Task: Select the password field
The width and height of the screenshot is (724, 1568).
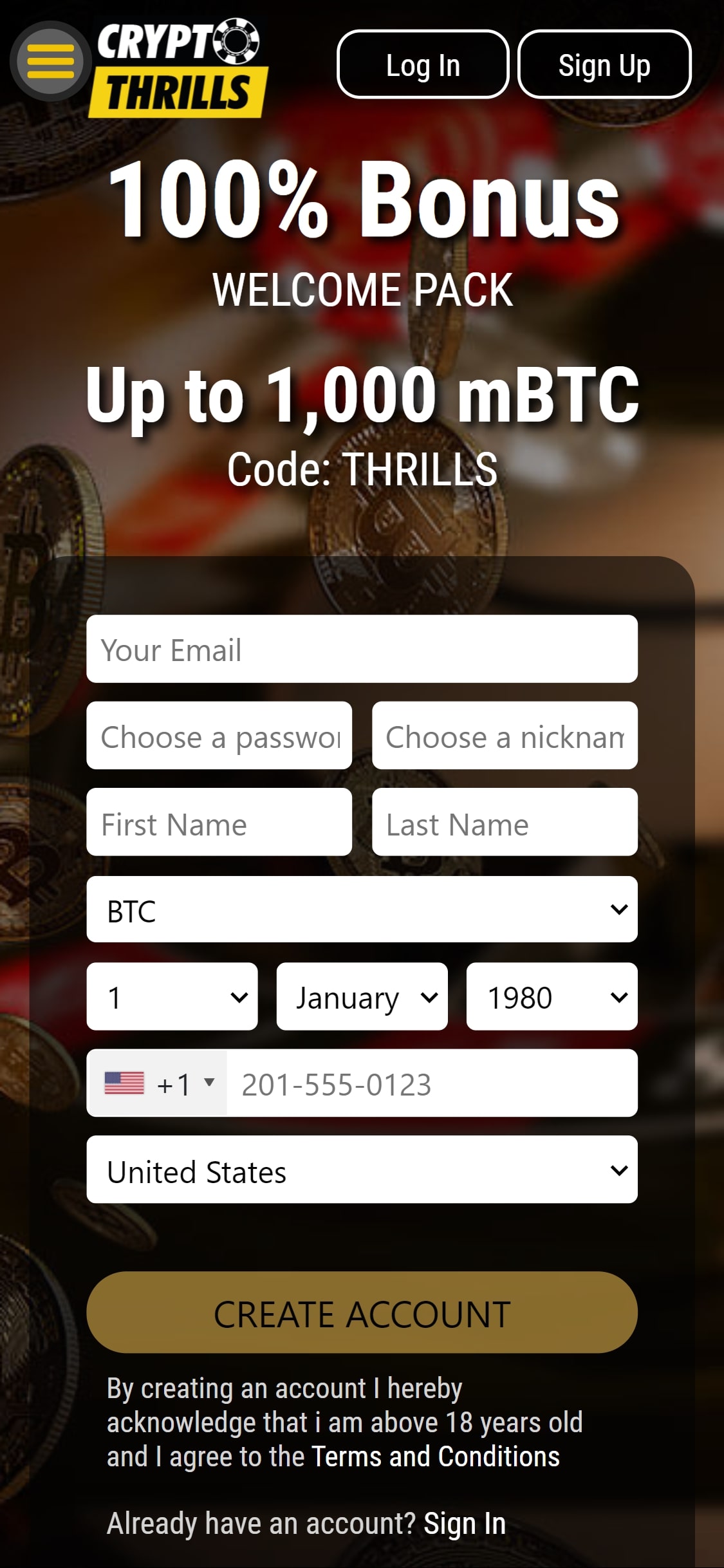Action: click(219, 736)
